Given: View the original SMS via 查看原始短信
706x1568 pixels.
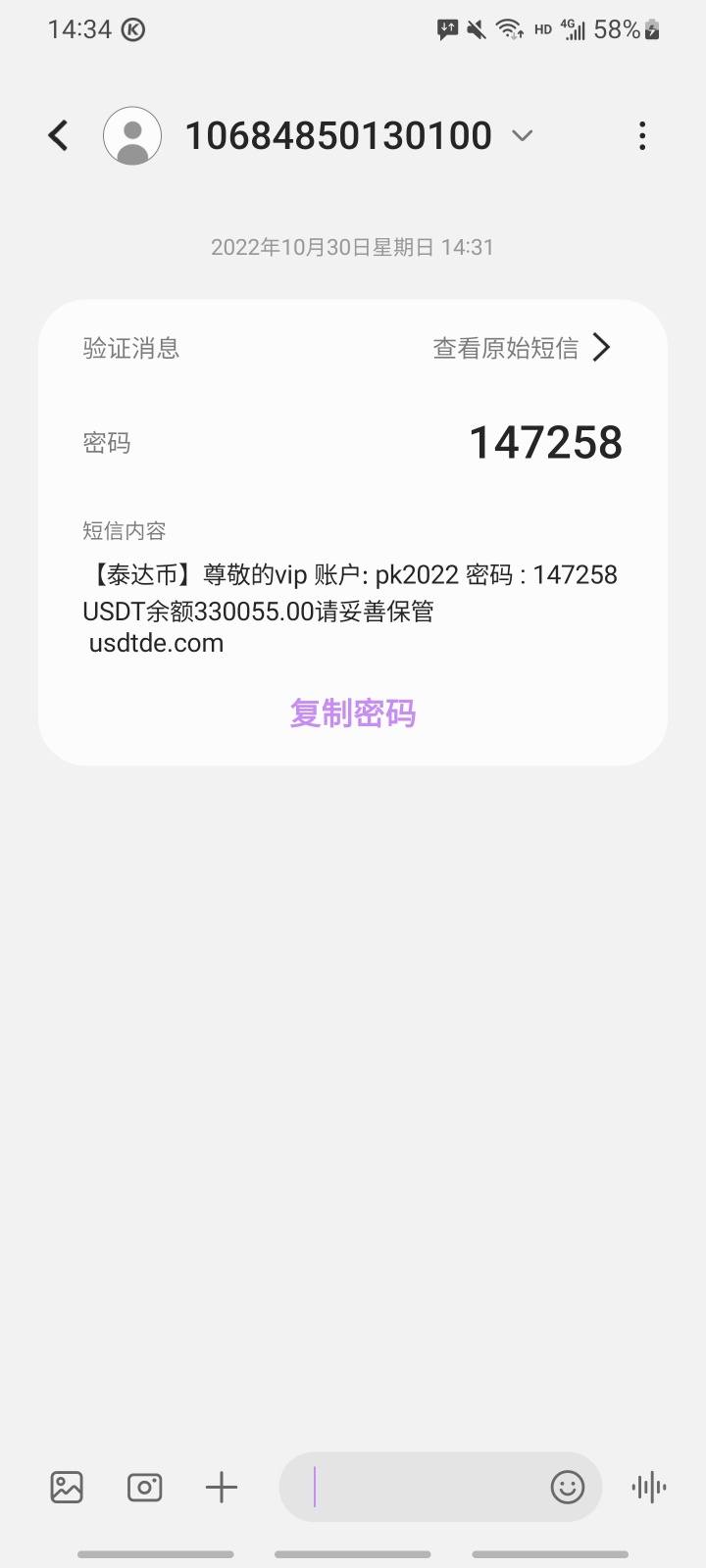Looking at the screenshot, I should 523,348.
